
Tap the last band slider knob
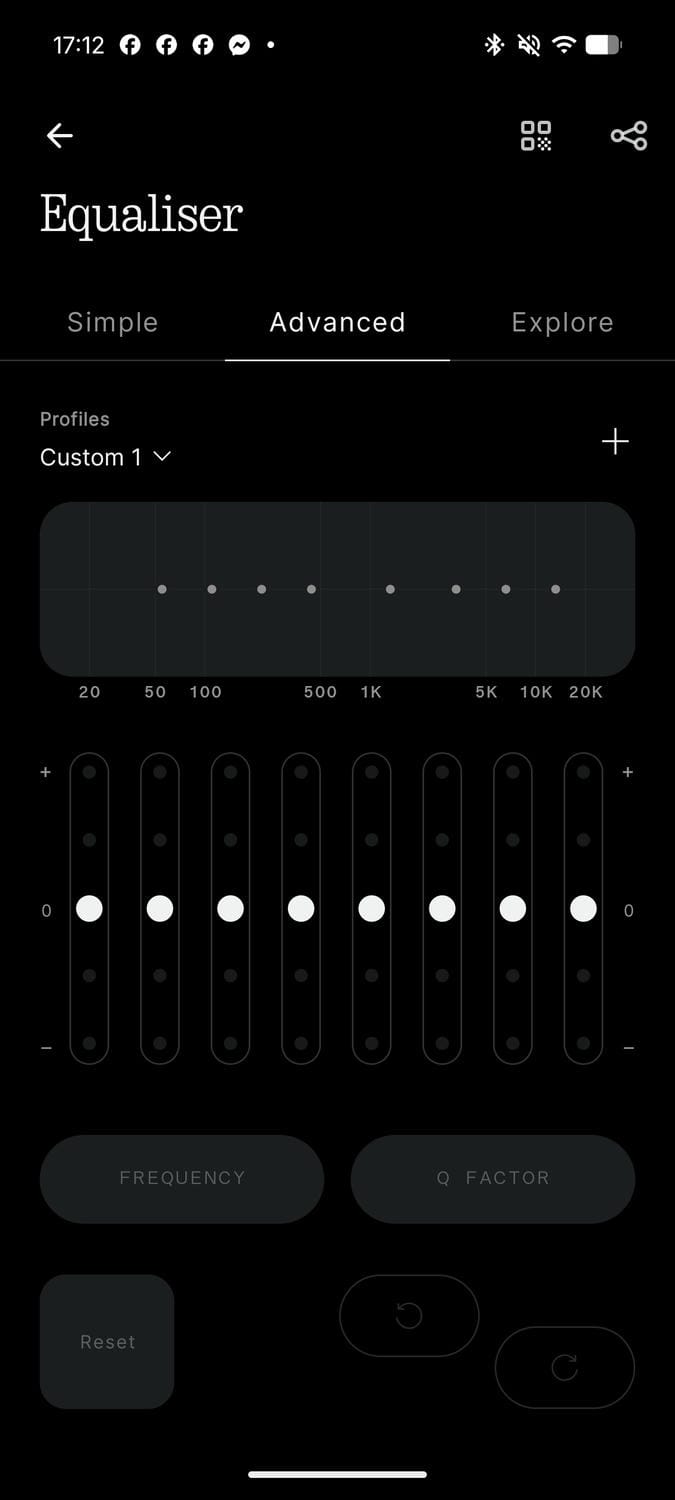[583, 908]
